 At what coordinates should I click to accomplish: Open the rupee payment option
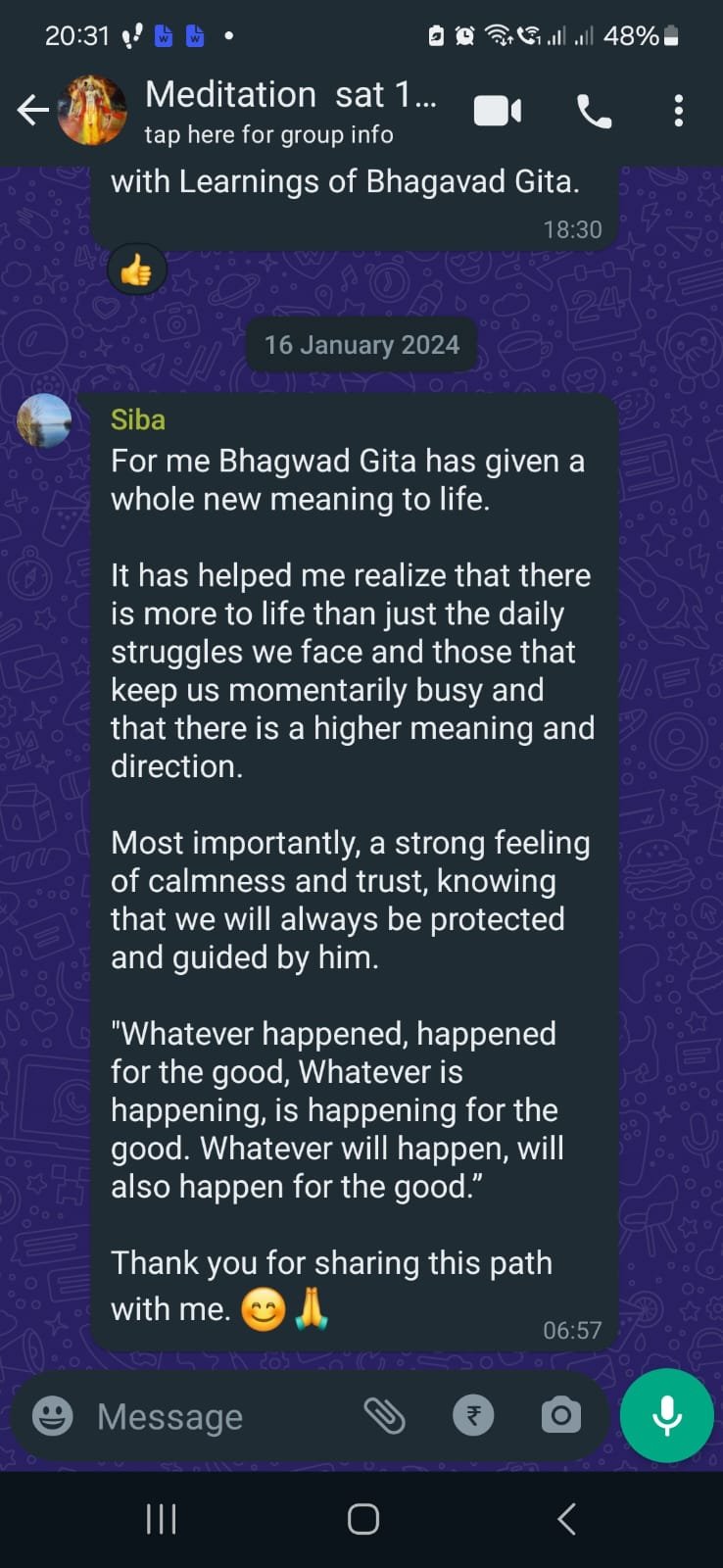click(473, 1416)
